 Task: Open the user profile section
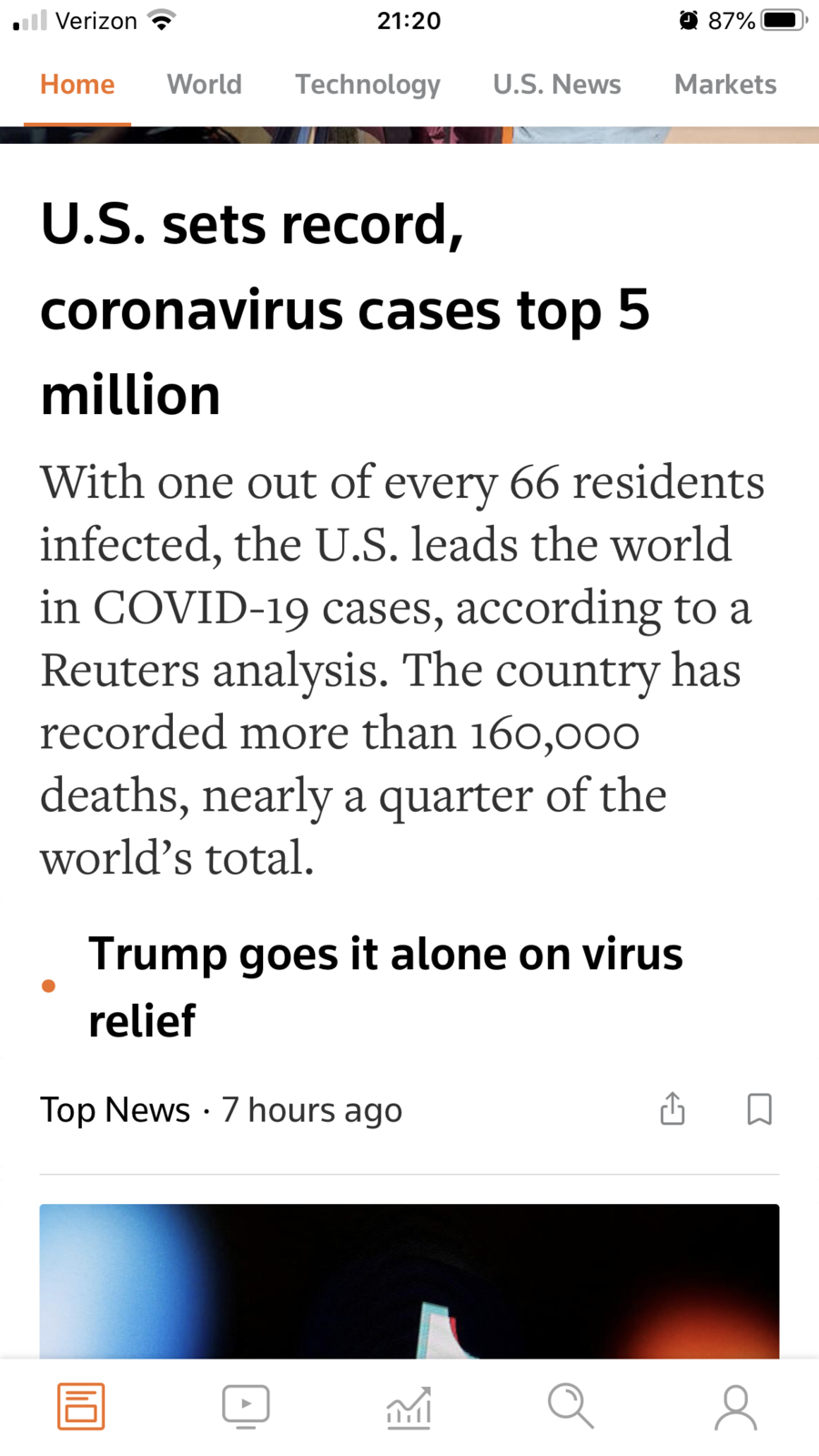click(x=735, y=1407)
